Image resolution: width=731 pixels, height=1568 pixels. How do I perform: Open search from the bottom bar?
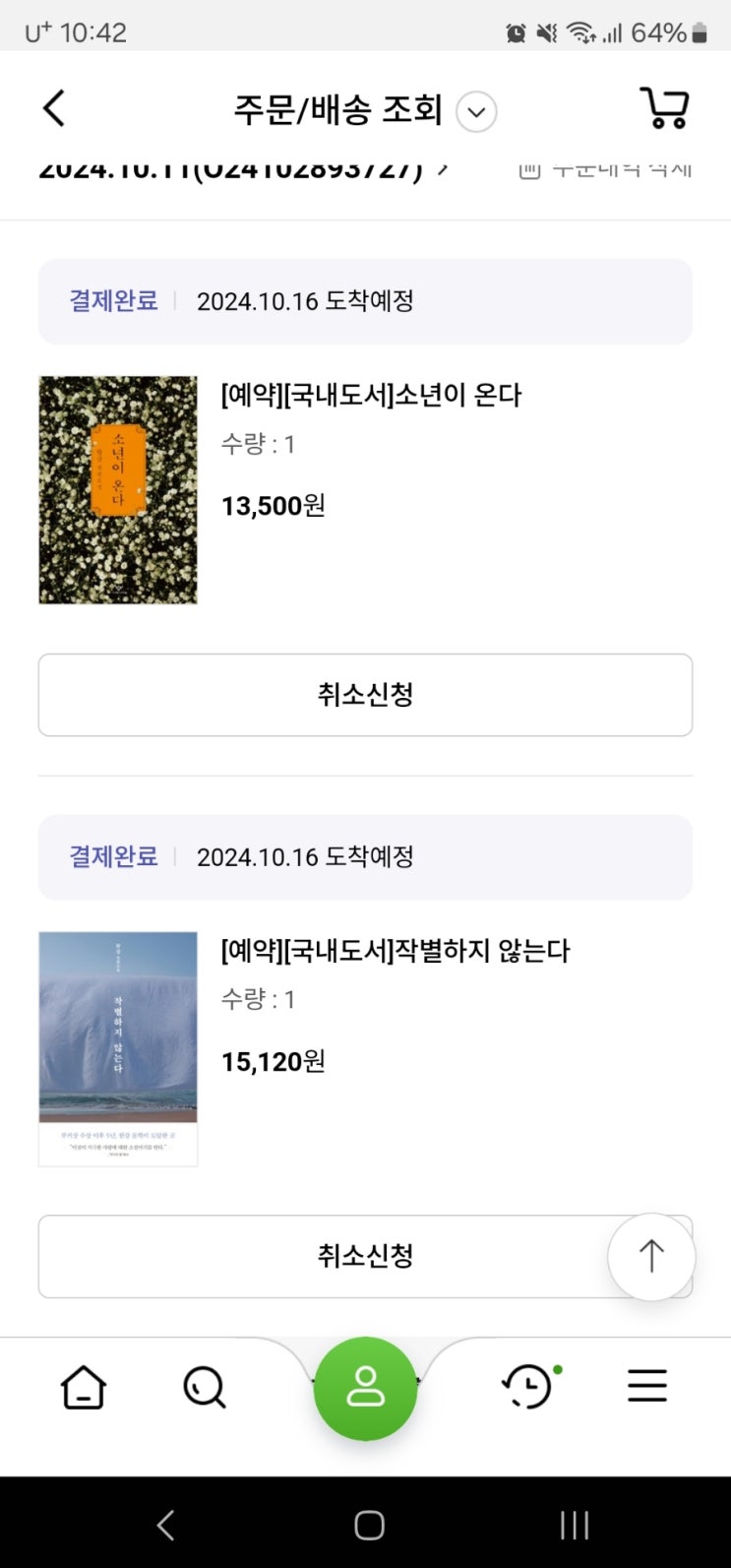pos(205,1388)
